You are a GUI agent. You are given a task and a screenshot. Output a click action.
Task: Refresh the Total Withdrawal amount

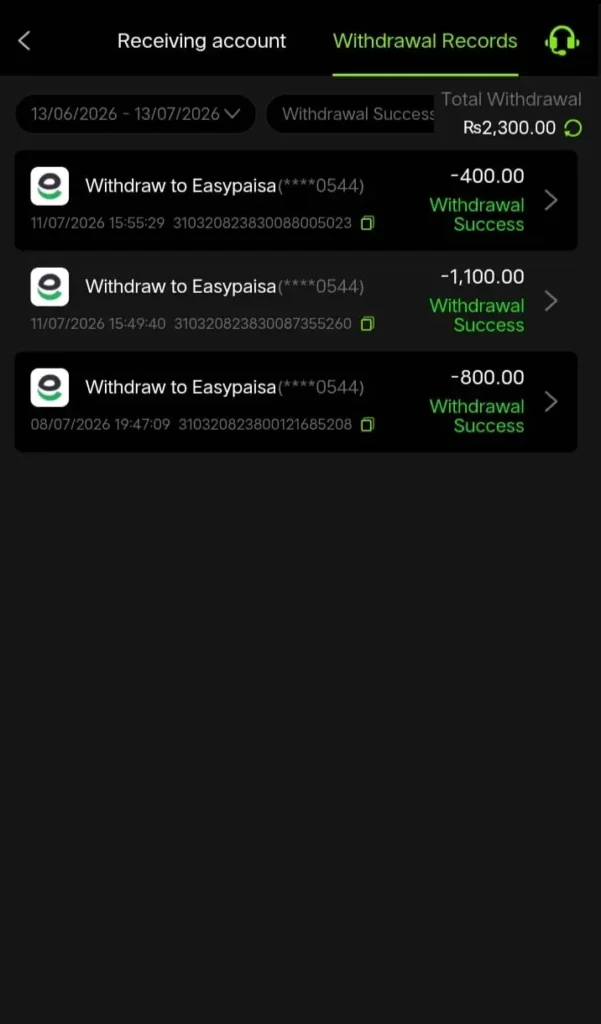click(573, 128)
